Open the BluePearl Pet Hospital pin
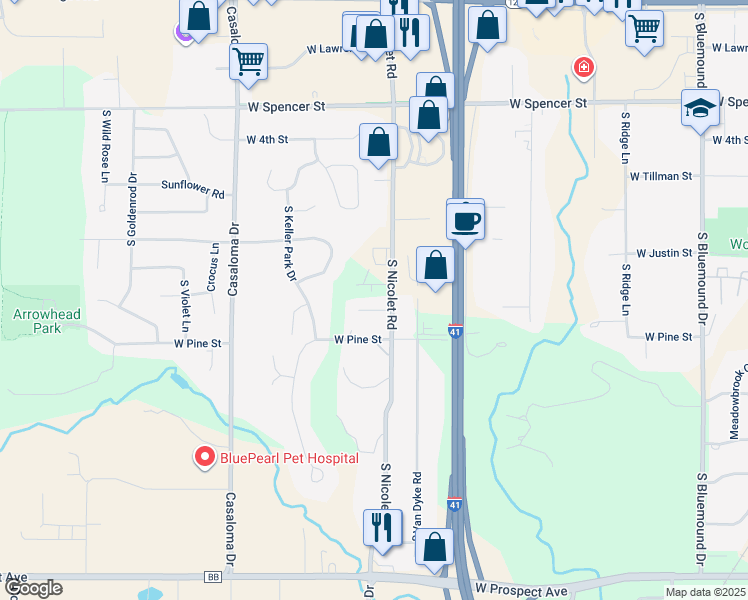This screenshot has height=600, width=748. 205,458
